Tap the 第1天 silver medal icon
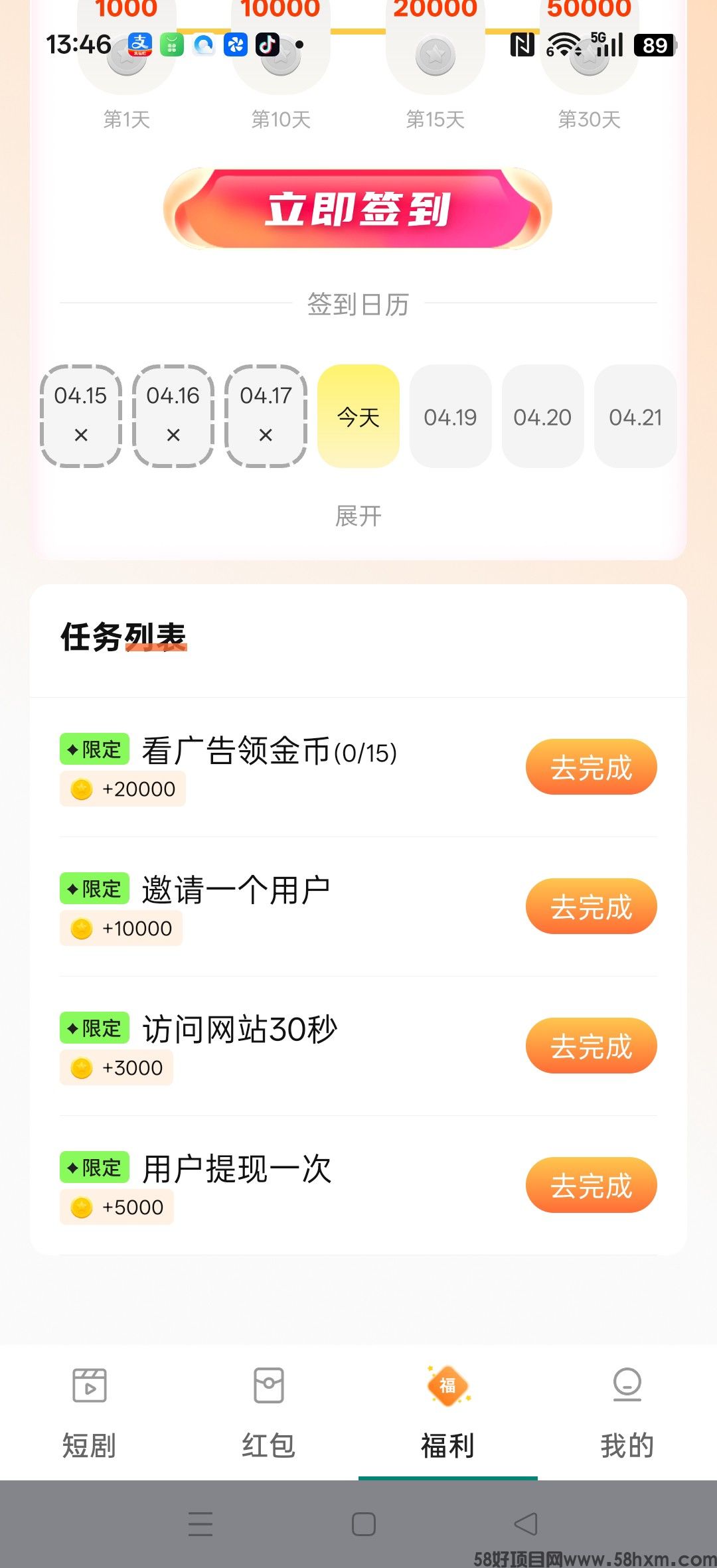 coord(127,60)
